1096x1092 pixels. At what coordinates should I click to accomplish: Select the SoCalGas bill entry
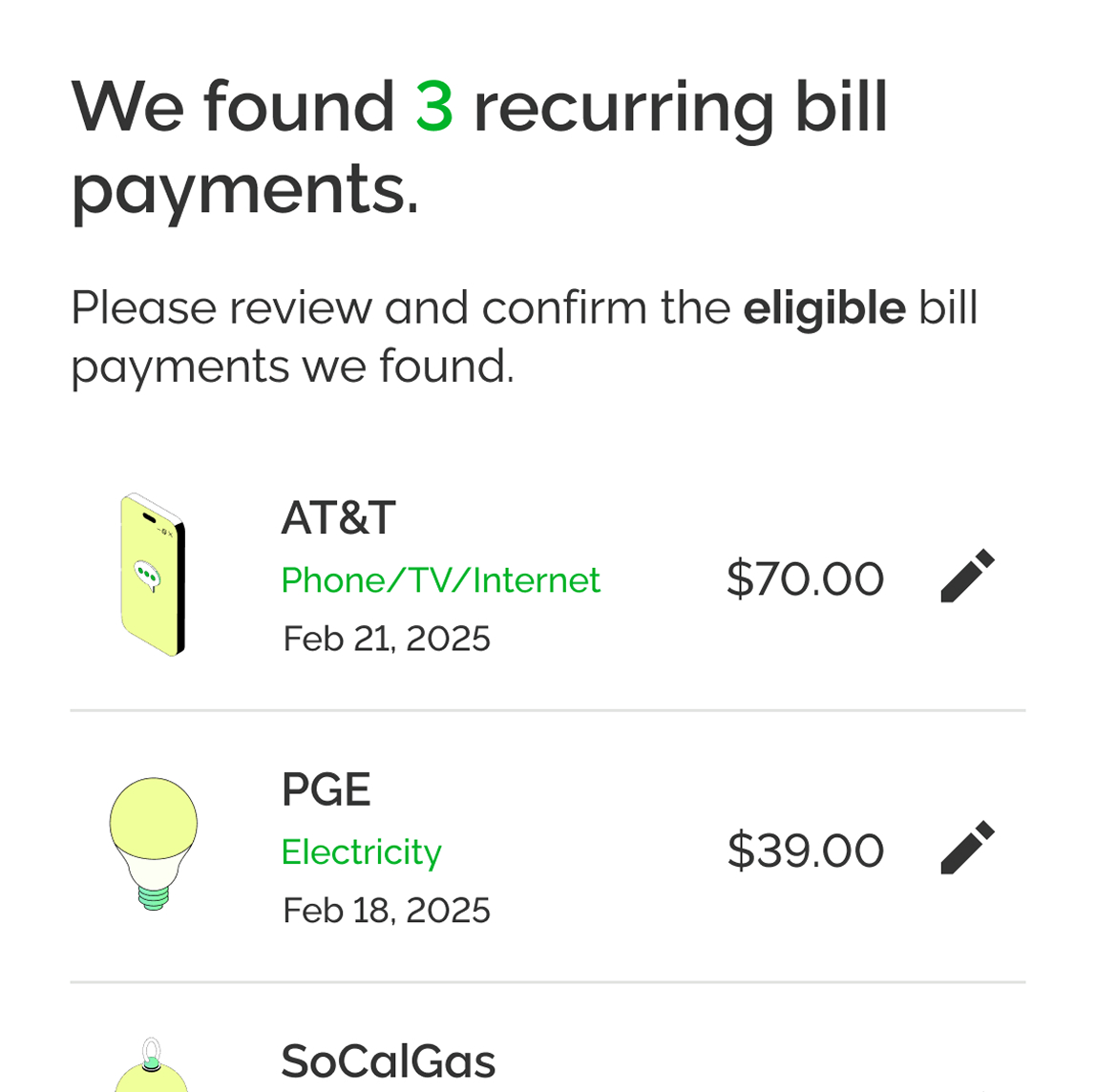coord(388,1061)
